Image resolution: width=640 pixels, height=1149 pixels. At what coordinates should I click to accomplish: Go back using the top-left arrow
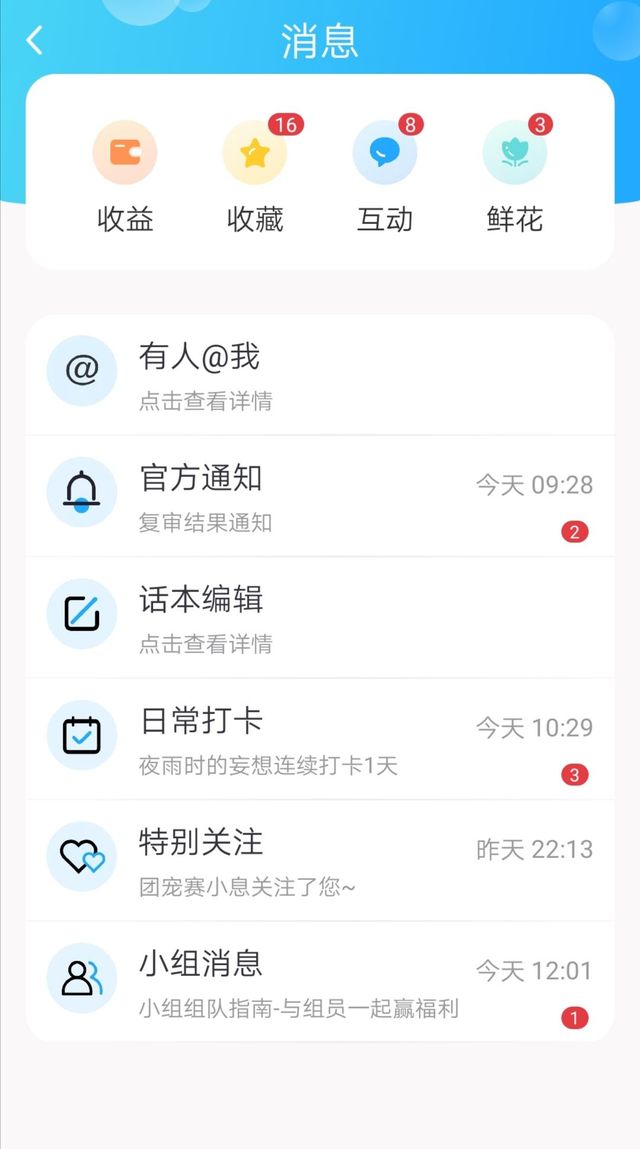tap(34, 40)
